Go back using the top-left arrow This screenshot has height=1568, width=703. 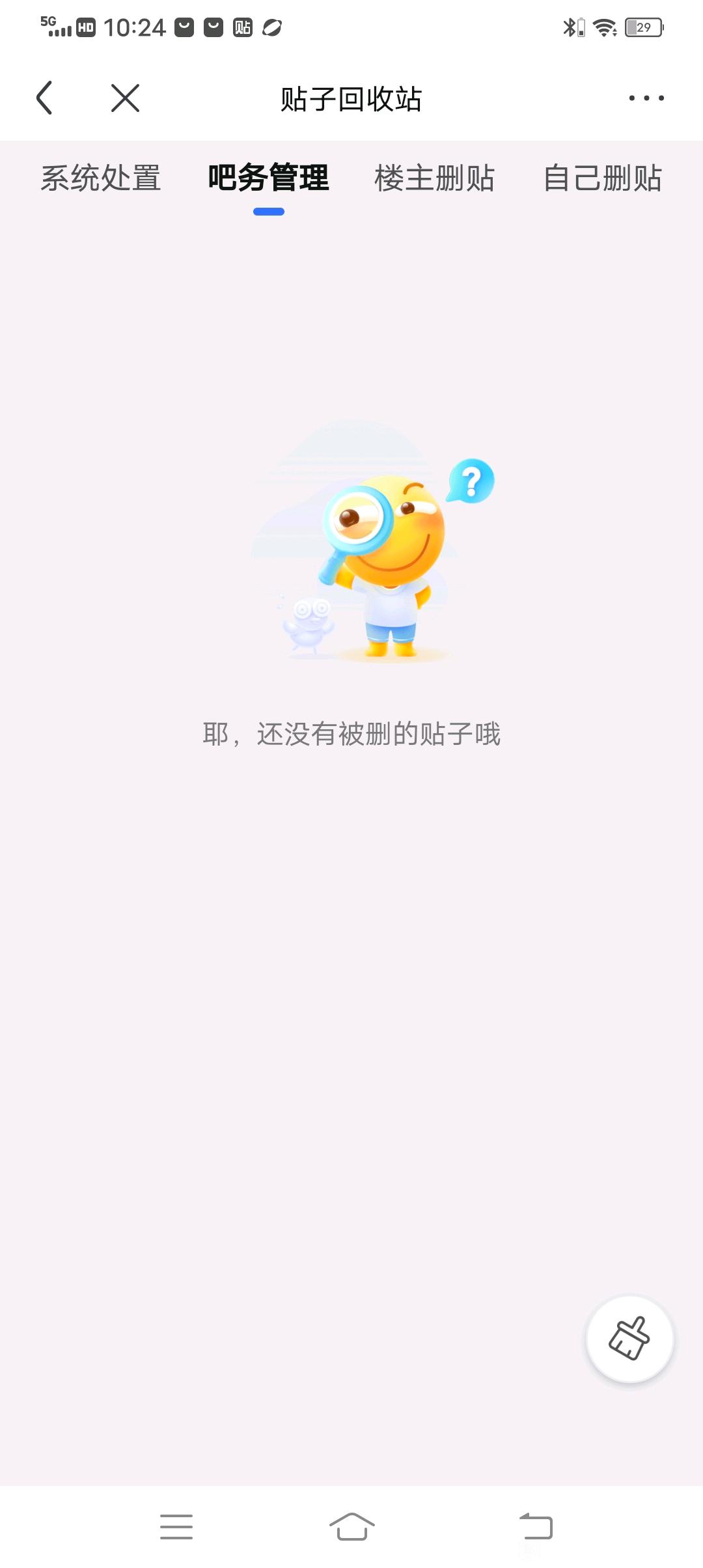pos(44,98)
